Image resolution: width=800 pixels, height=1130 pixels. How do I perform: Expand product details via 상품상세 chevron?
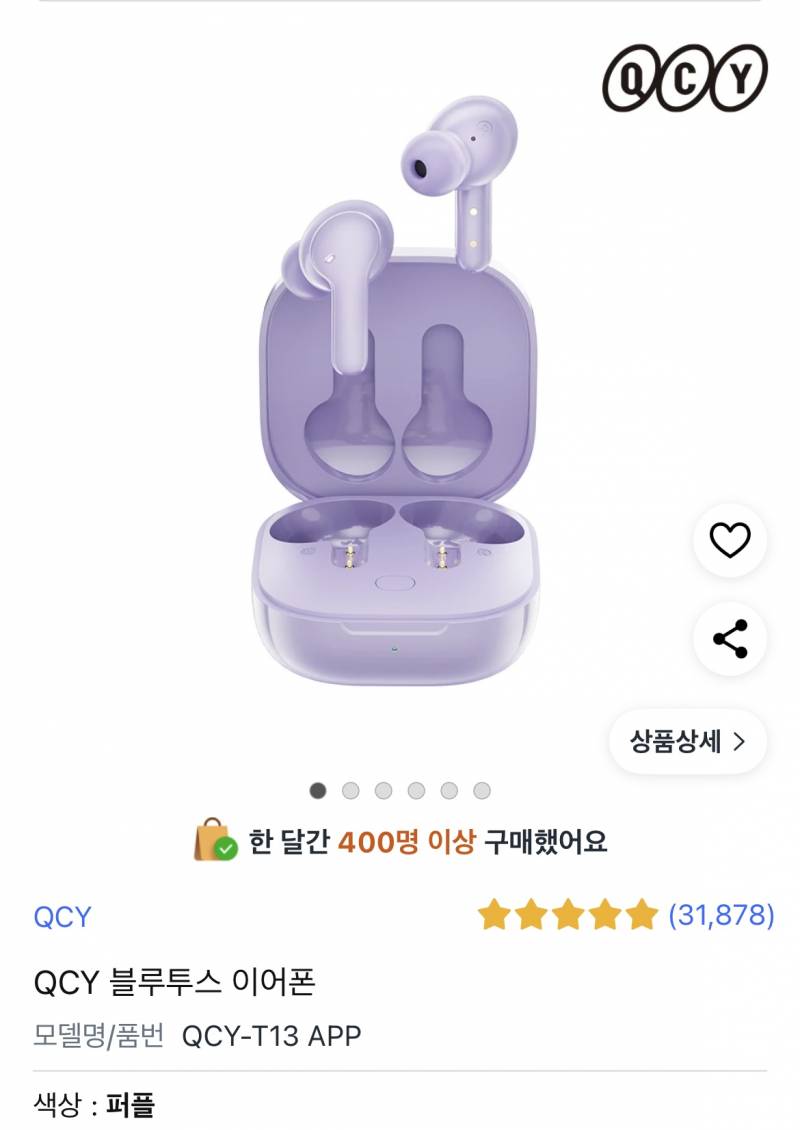tap(740, 741)
